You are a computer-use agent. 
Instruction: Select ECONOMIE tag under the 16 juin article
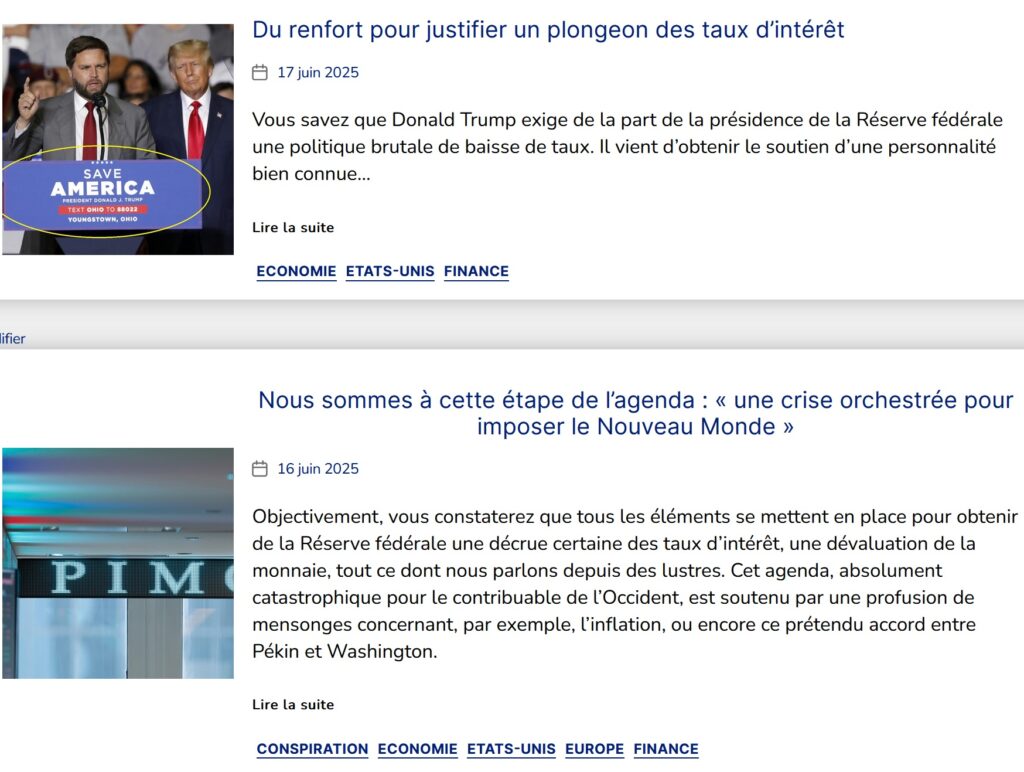417,749
